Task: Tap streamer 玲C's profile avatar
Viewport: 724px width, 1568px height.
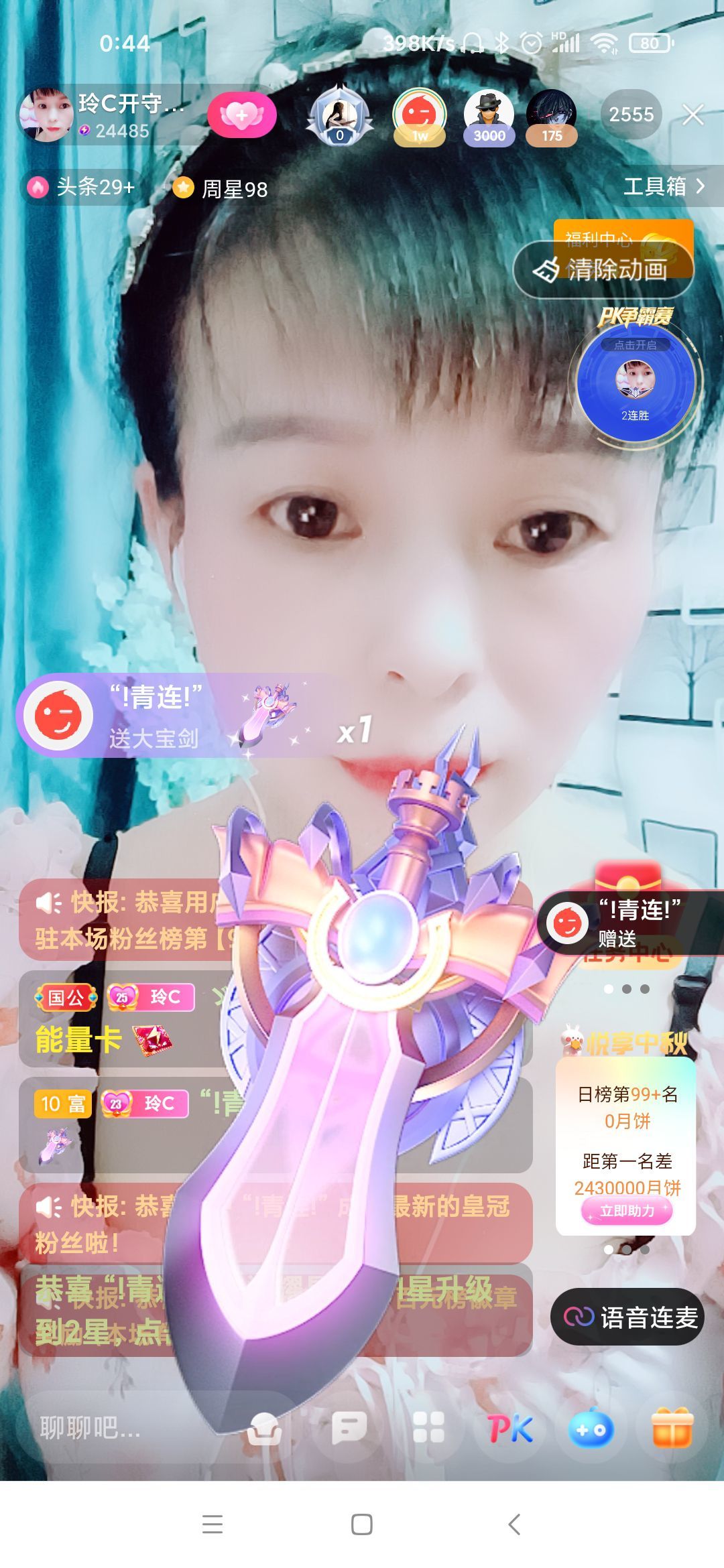Action: [x=47, y=114]
